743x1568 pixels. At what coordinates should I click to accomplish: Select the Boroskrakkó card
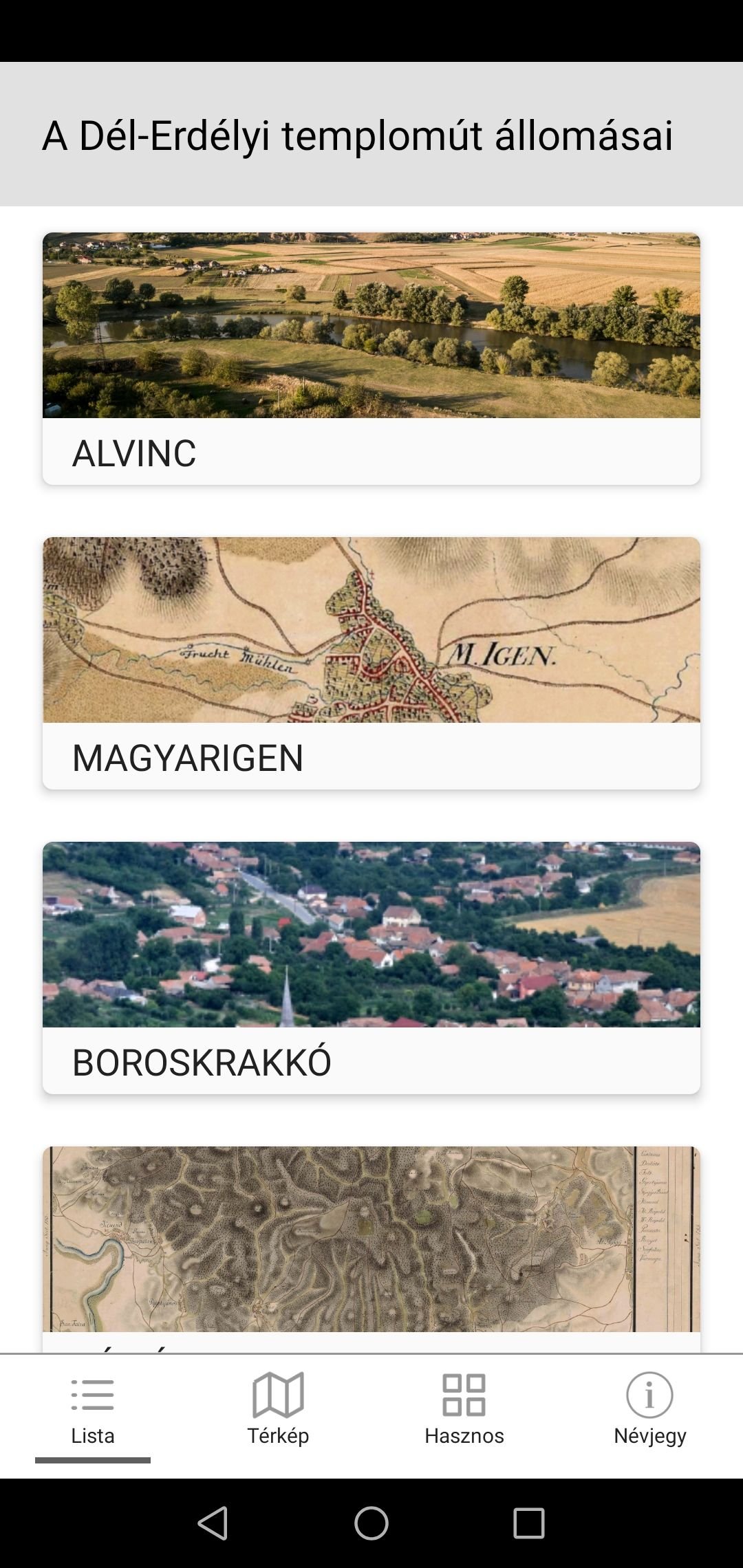tap(371, 968)
